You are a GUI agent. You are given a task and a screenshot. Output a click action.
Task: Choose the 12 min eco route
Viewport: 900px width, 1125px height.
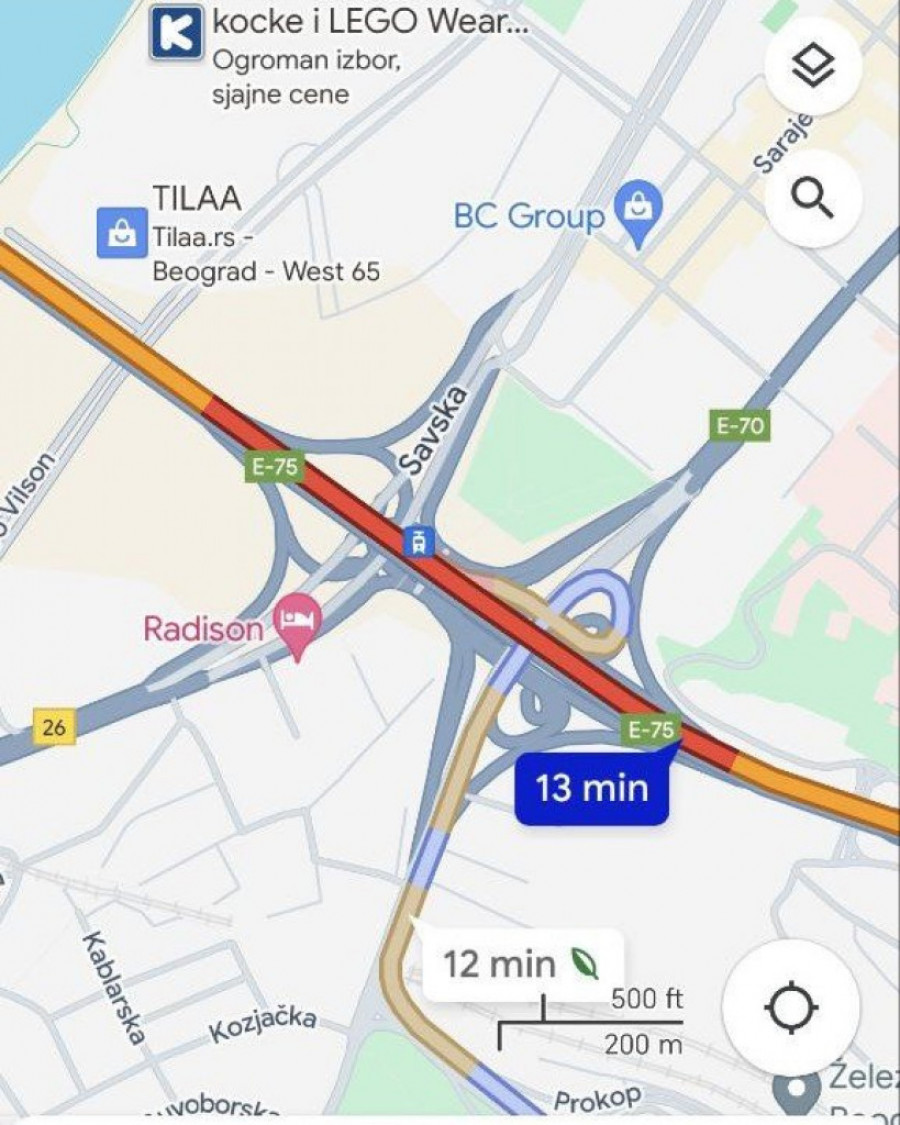click(522, 965)
